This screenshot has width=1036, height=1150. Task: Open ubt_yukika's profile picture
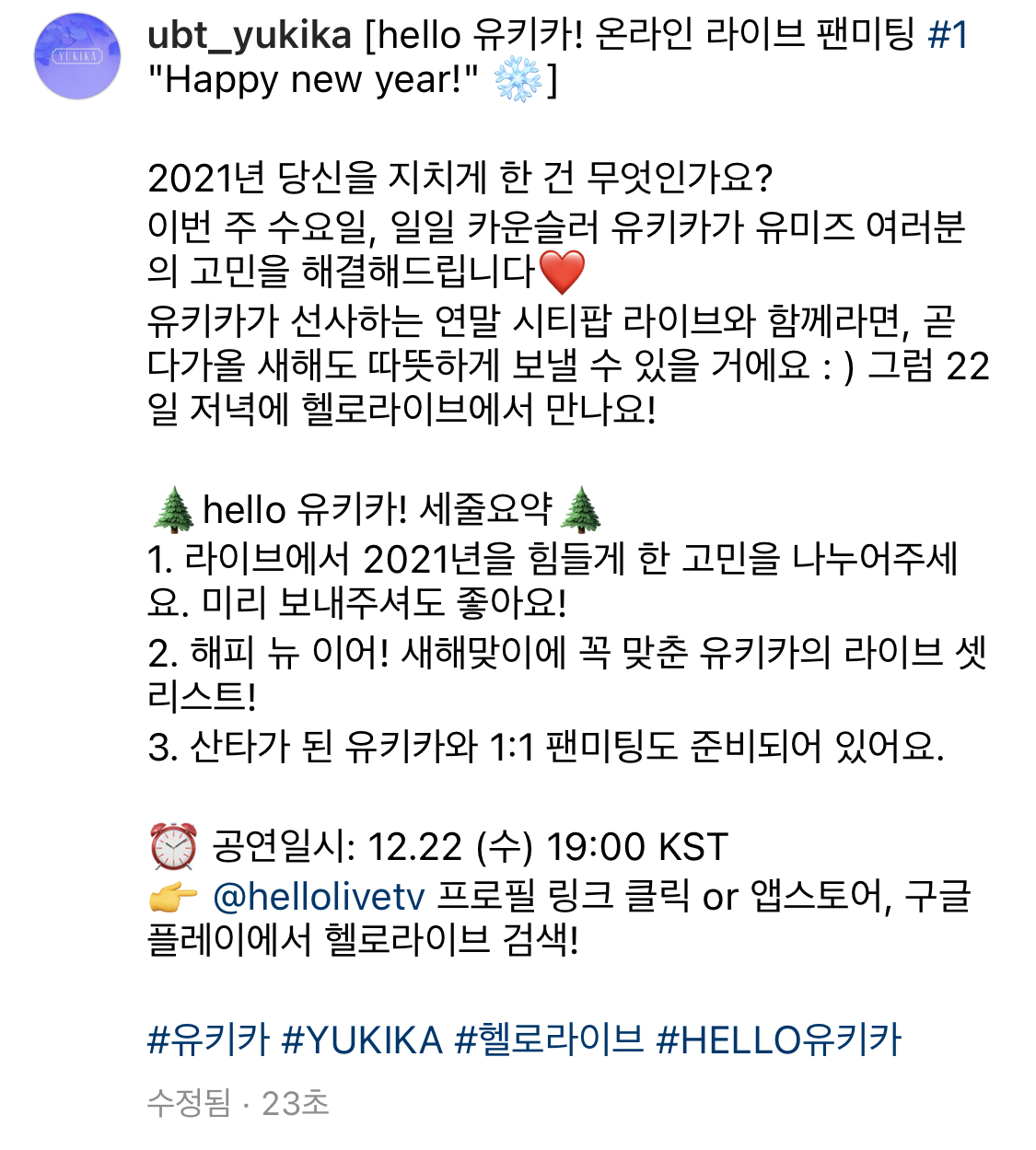point(76,56)
